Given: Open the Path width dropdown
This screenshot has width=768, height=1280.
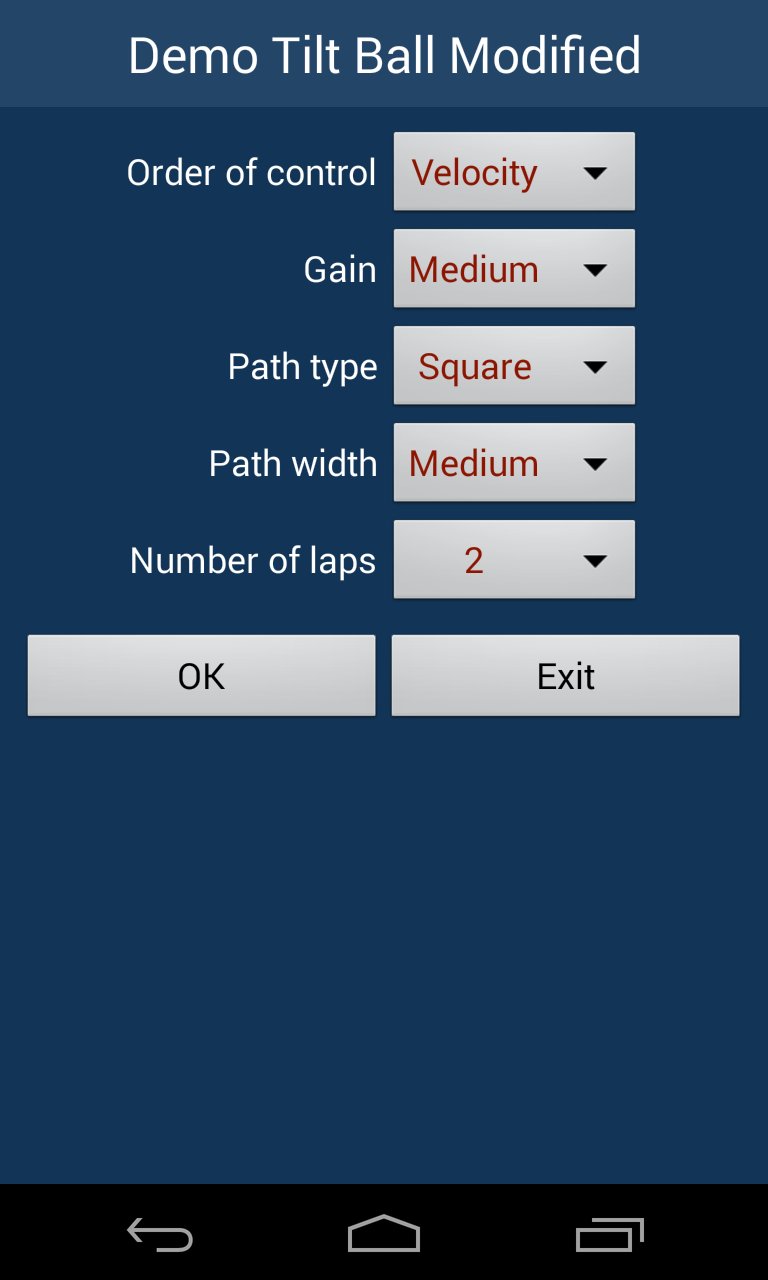Looking at the screenshot, I should click(x=514, y=463).
